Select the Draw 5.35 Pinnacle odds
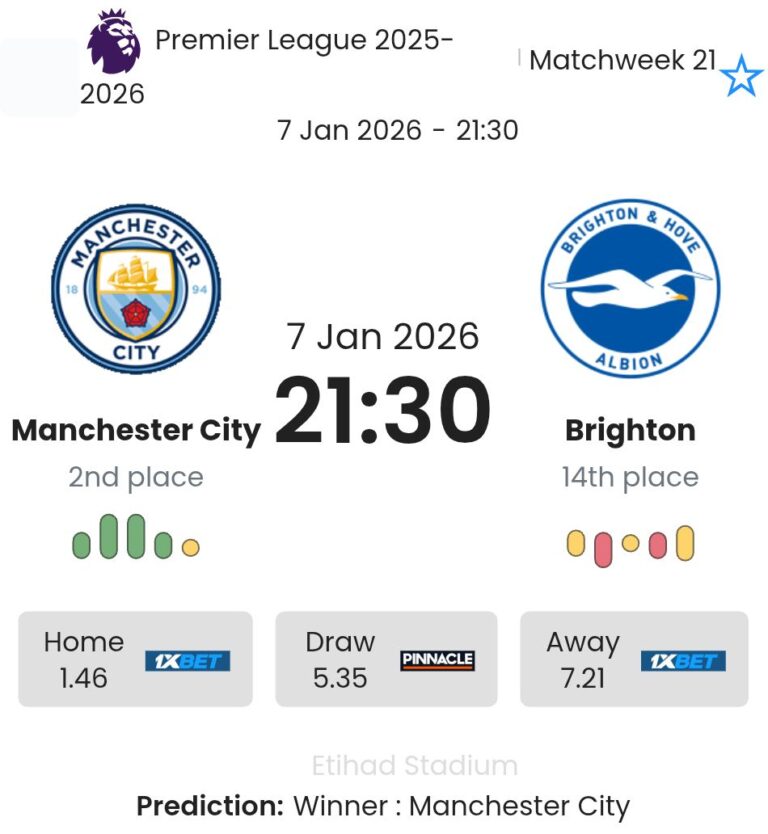This screenshot has width=768, height=834. point(386,660)
